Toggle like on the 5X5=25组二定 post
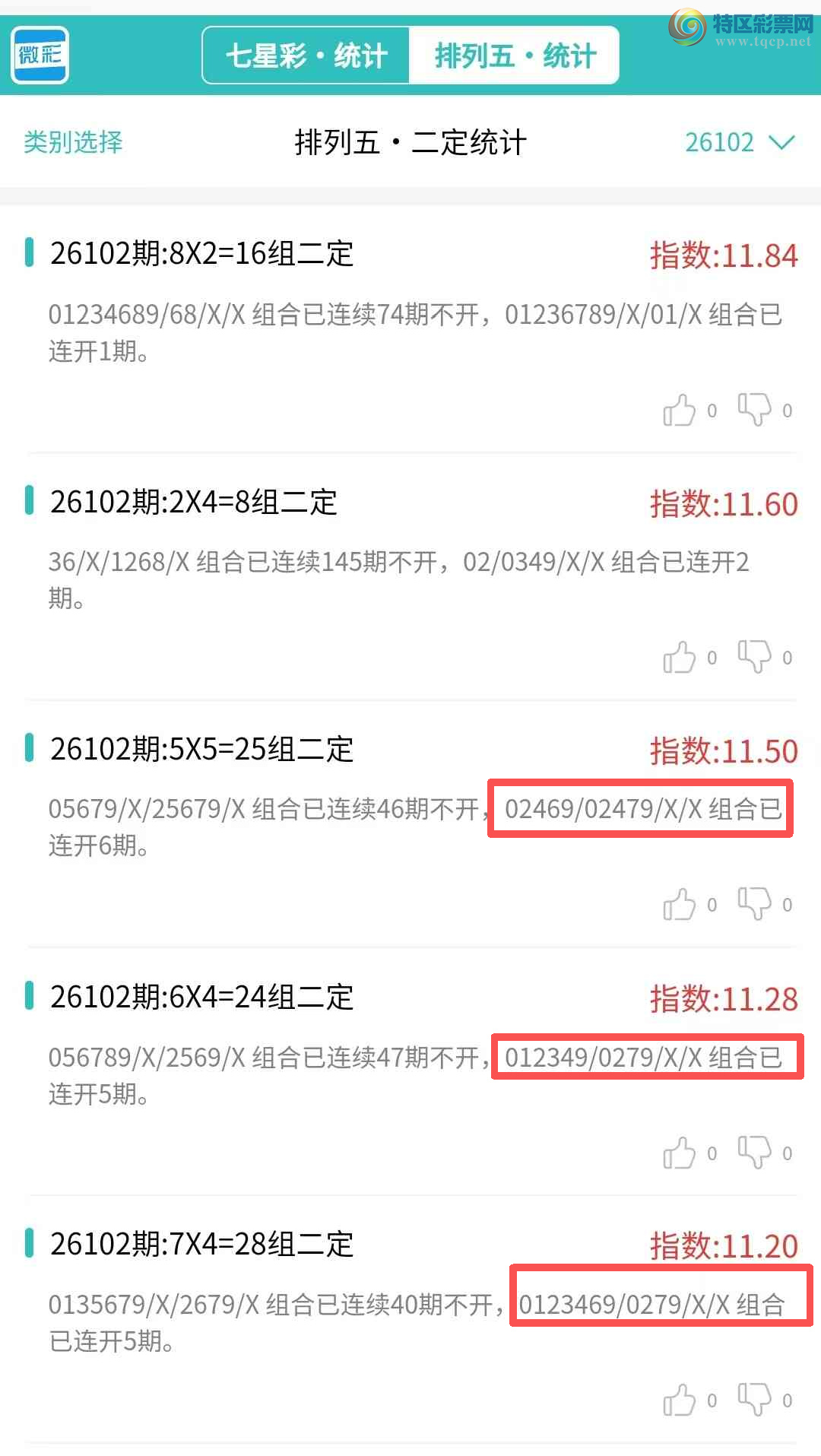 tap(681, 904)
